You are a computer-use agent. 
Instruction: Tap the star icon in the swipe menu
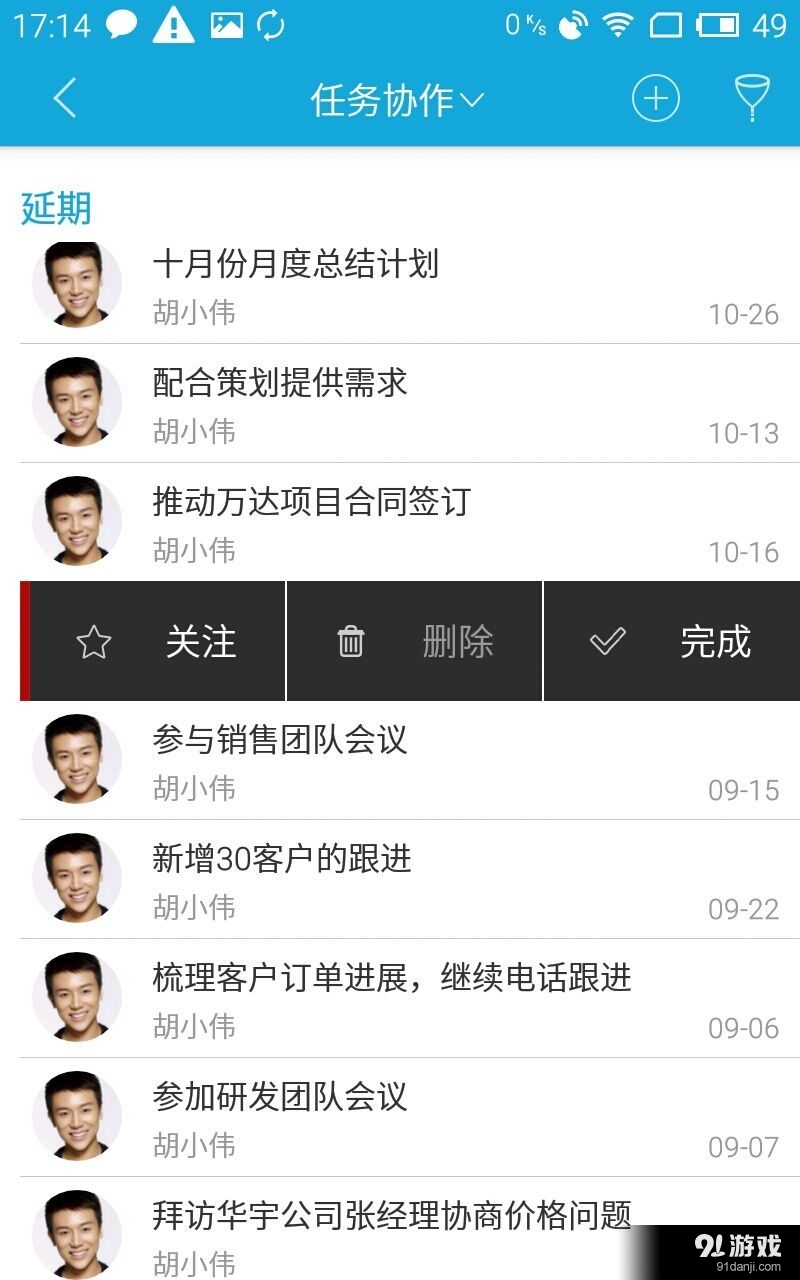94,641
